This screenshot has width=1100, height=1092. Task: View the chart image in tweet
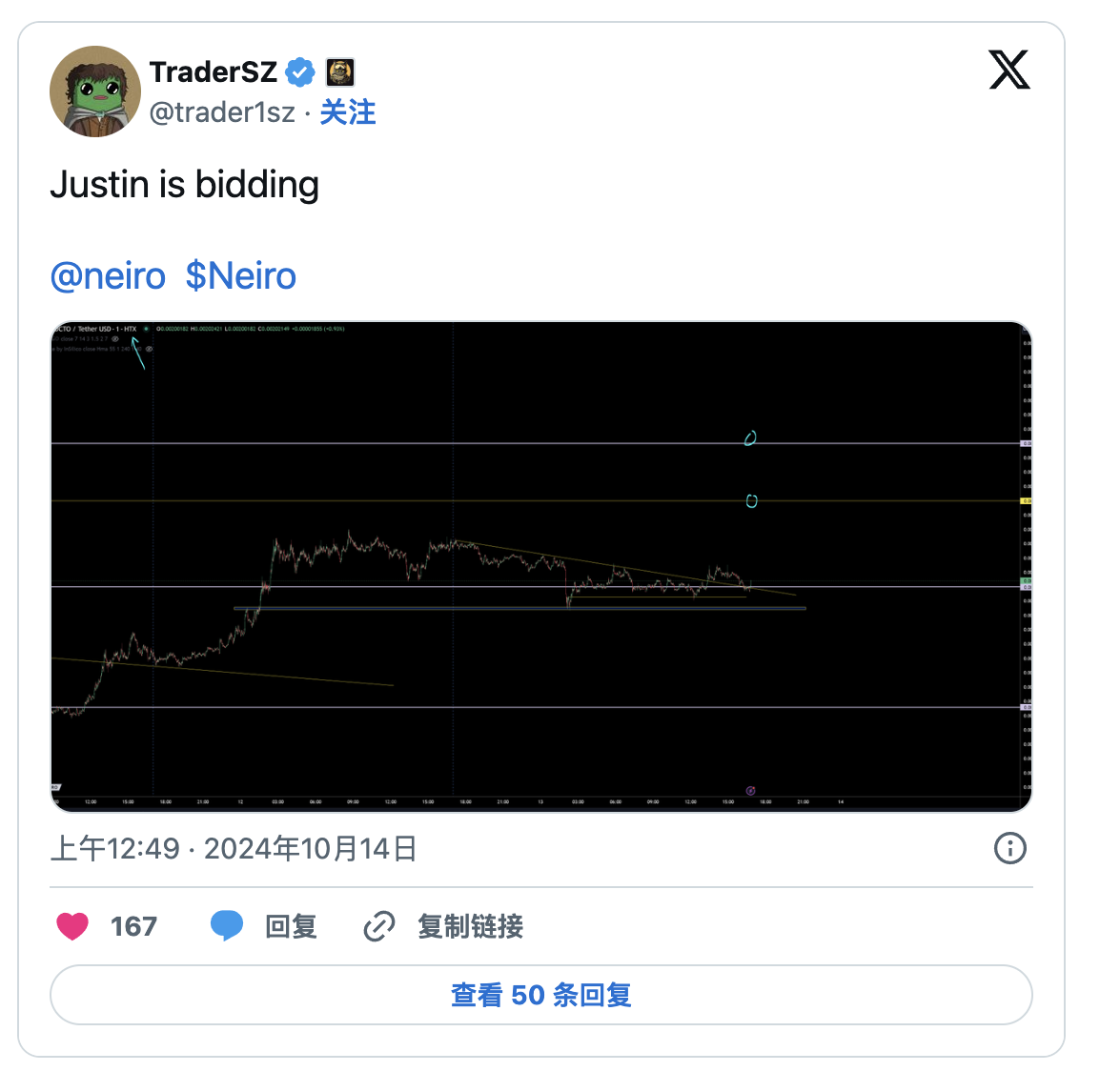(x=540, y=567)
